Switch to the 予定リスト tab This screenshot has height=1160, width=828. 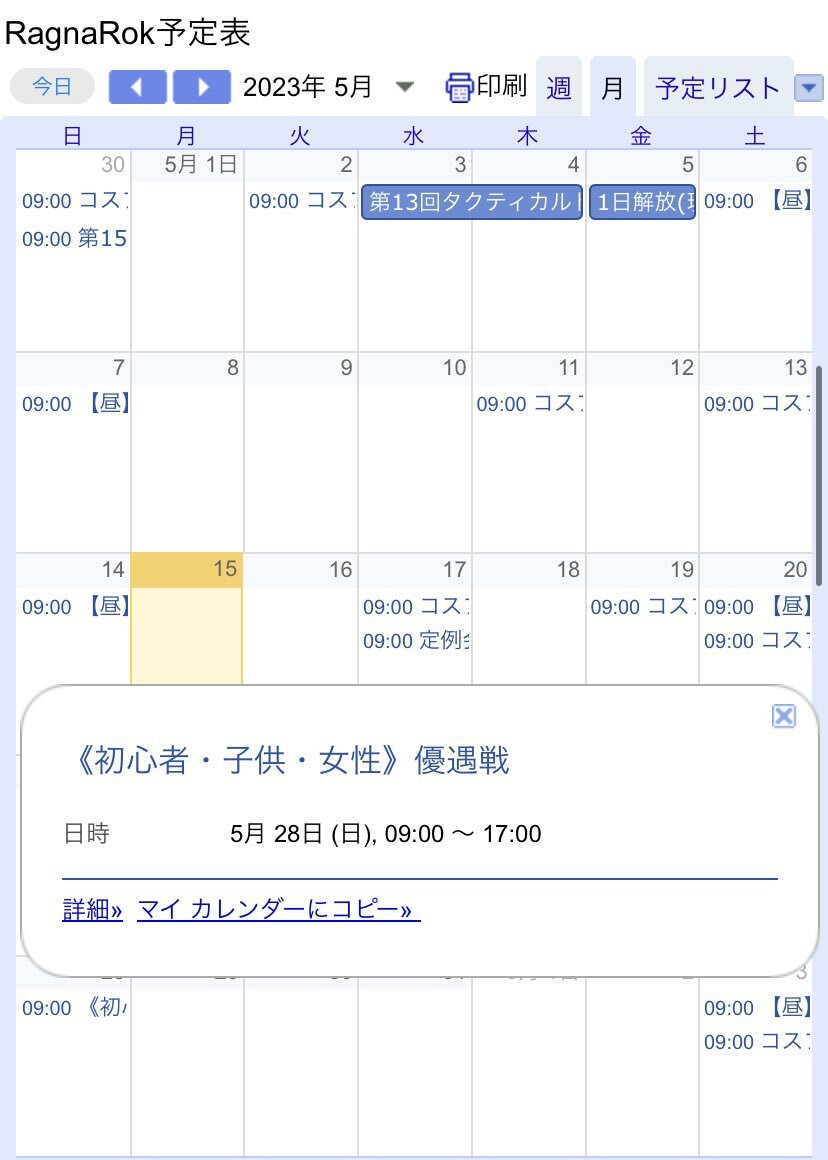tap(717, 88)
